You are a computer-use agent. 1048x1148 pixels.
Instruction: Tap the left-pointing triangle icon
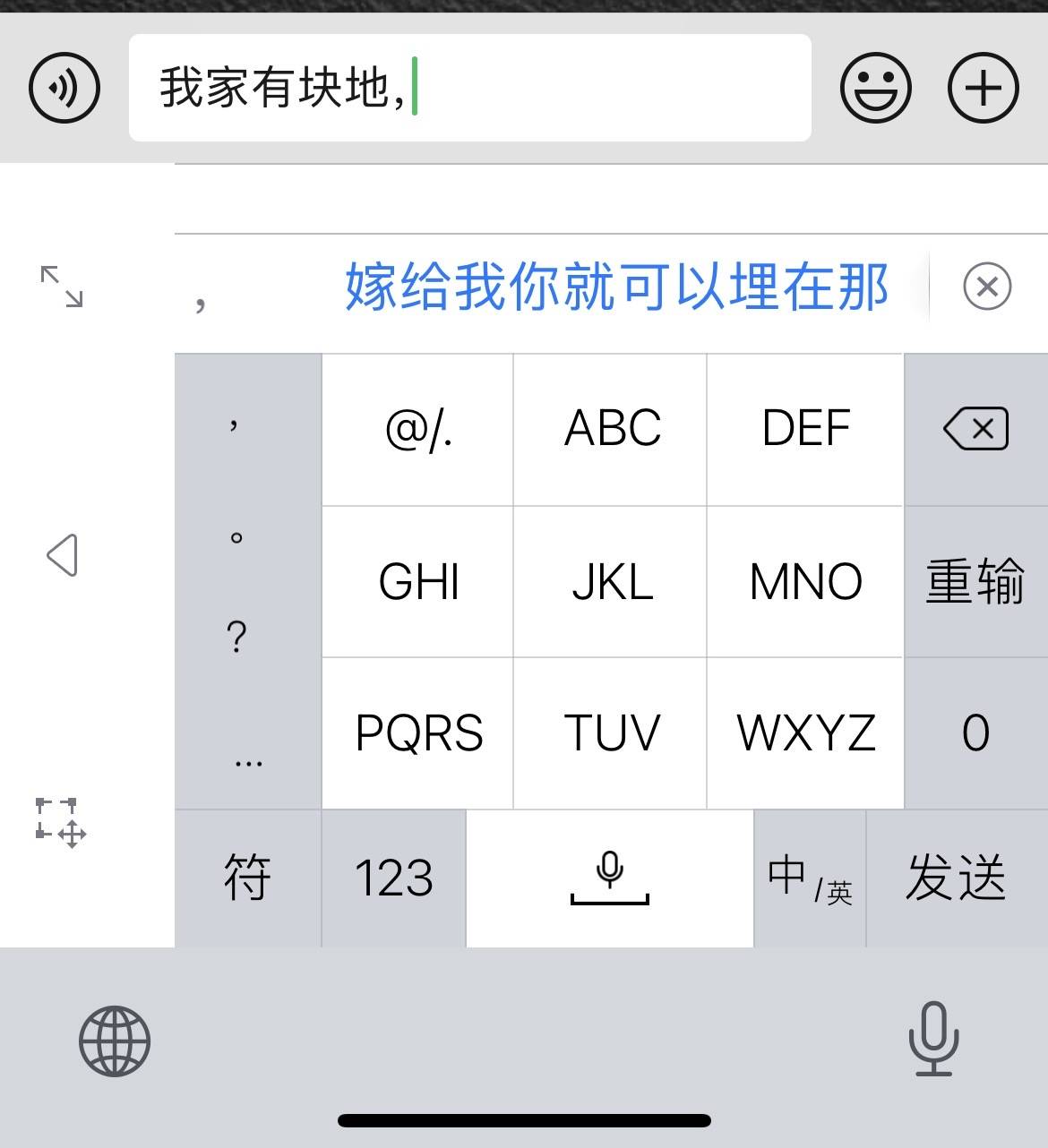click(62, 555)
